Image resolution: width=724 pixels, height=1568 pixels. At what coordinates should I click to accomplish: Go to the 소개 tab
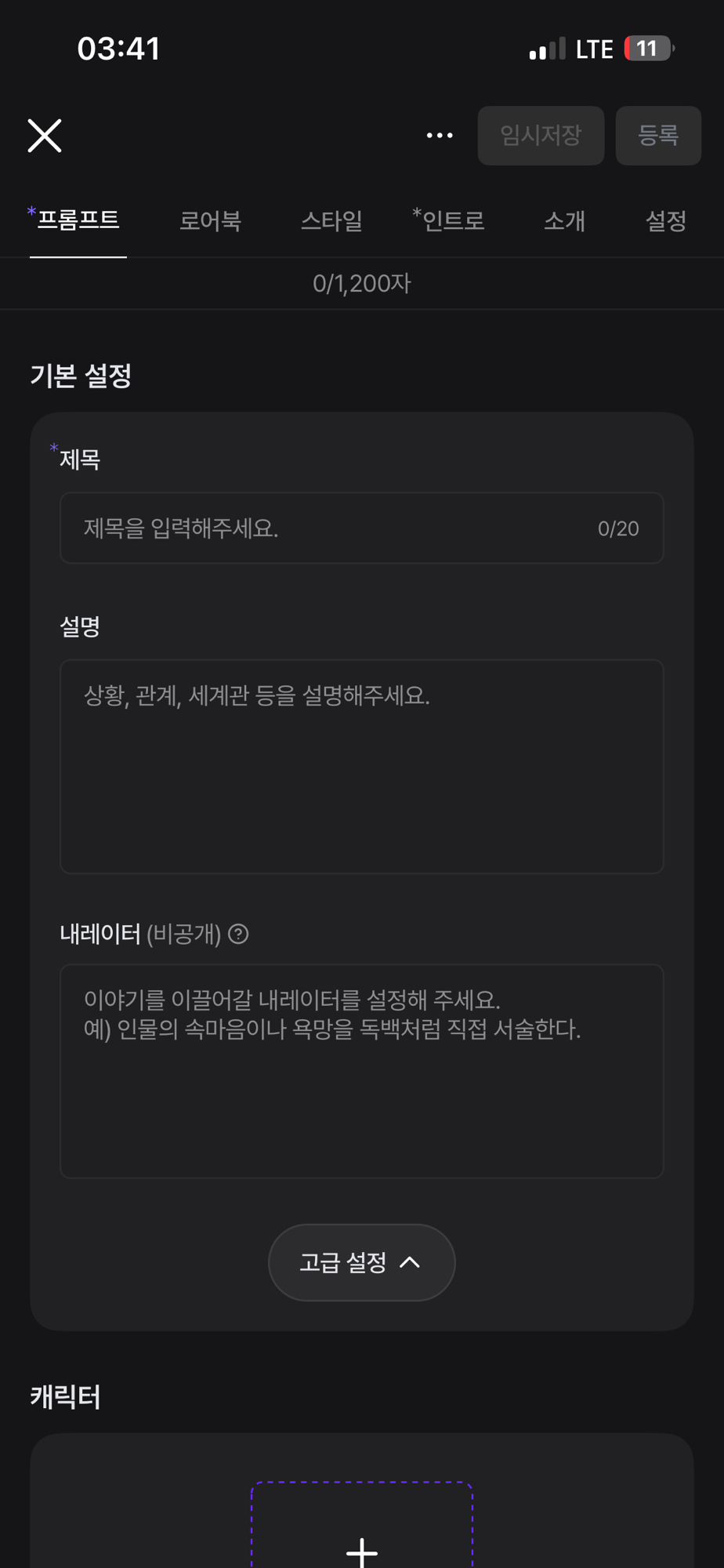(x=564, y=221)
